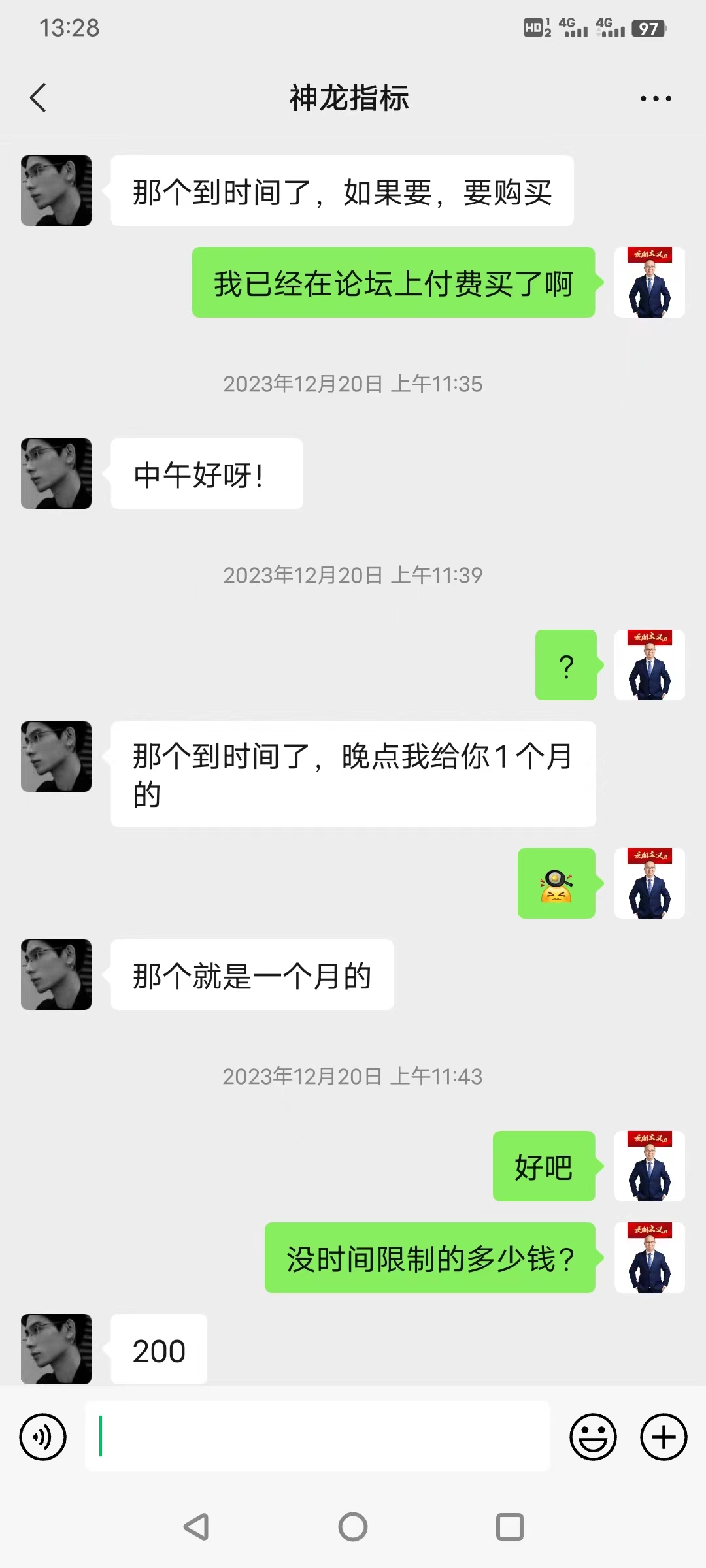Image resolution: width=706 pixels, height=1568 pixels.
Task: Open the chat's three-dot menu
Action: click(656, 99)
